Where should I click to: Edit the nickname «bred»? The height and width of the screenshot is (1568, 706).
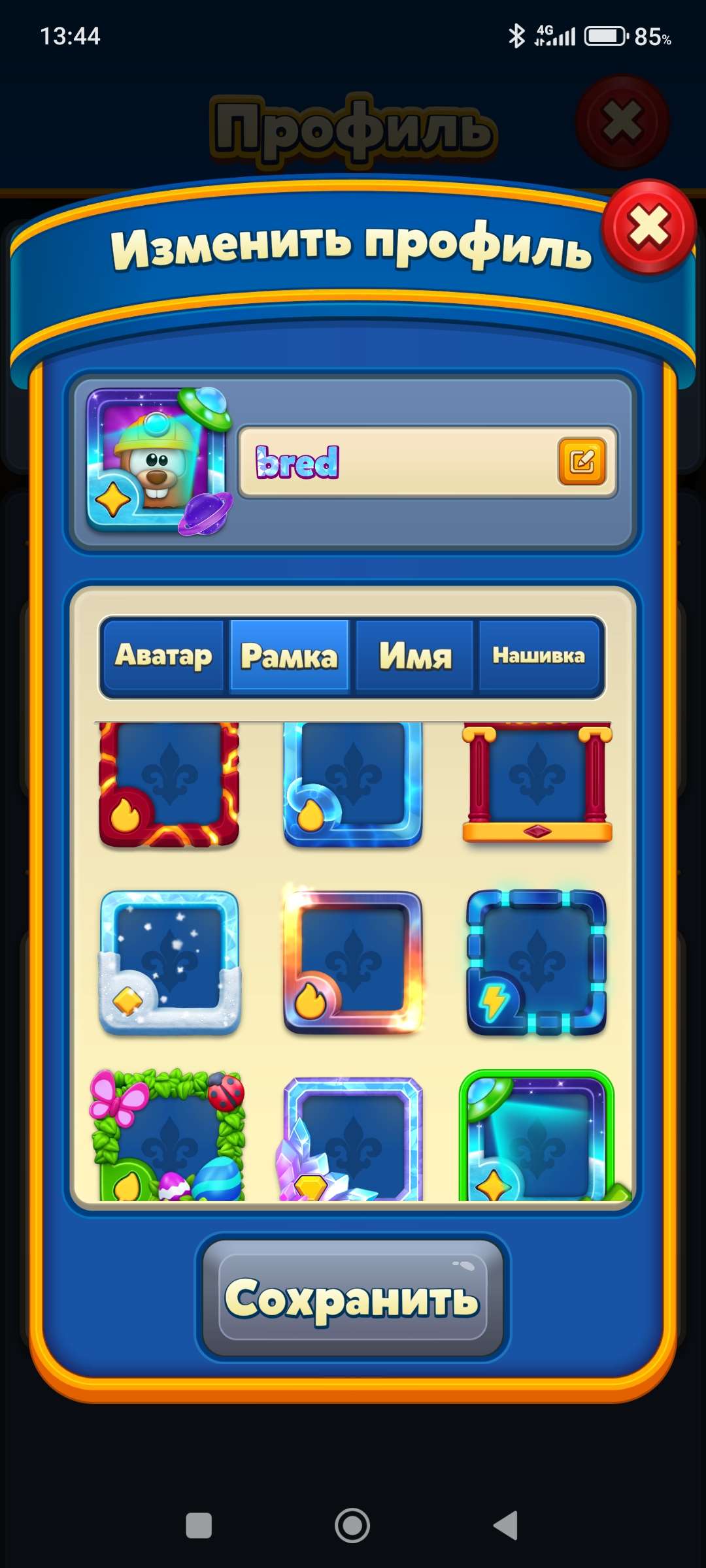point(581,462)
